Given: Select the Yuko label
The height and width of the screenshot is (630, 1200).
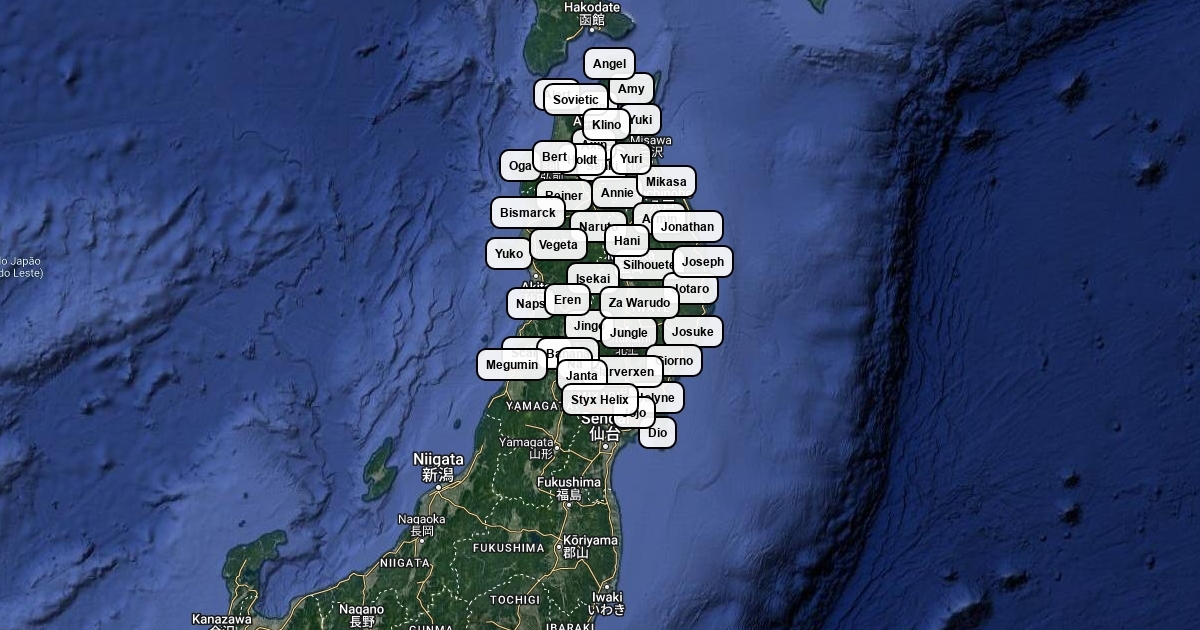Looking at the screenshot, I should [x=509, y=254].
